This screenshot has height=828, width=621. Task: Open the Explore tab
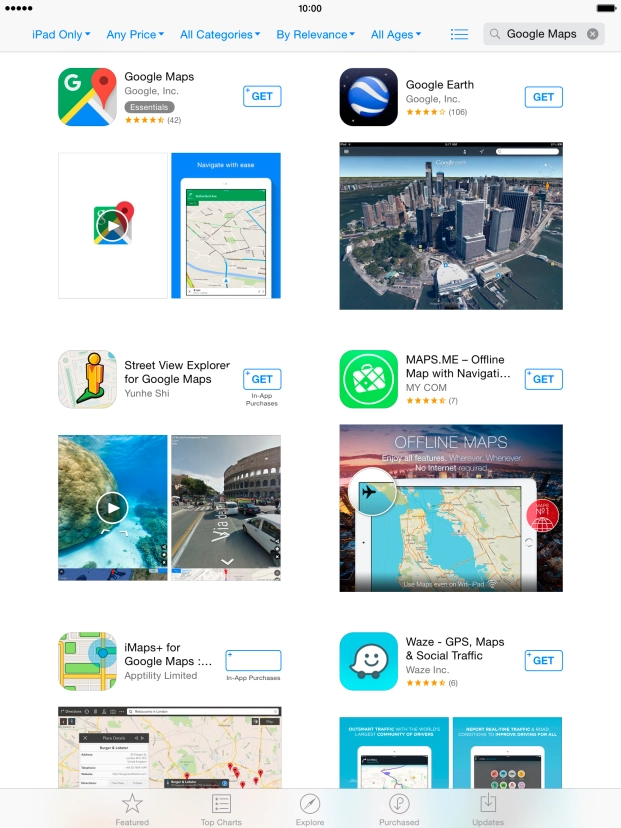310,809
